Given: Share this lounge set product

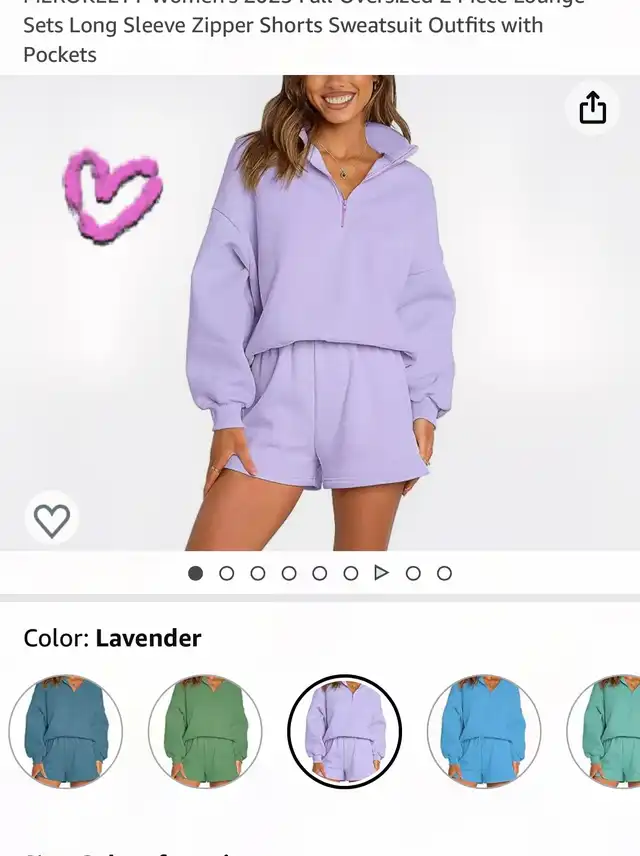Looking at the screenshot, I should pyautogui.click(x=592, y=108).
